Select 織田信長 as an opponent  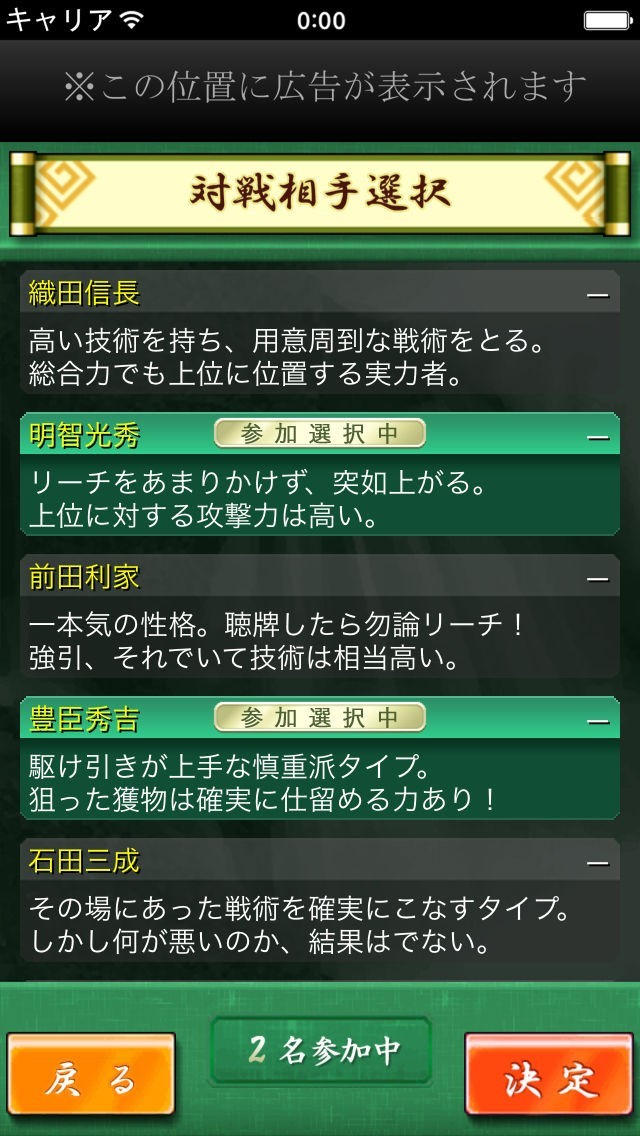(84, 294)
